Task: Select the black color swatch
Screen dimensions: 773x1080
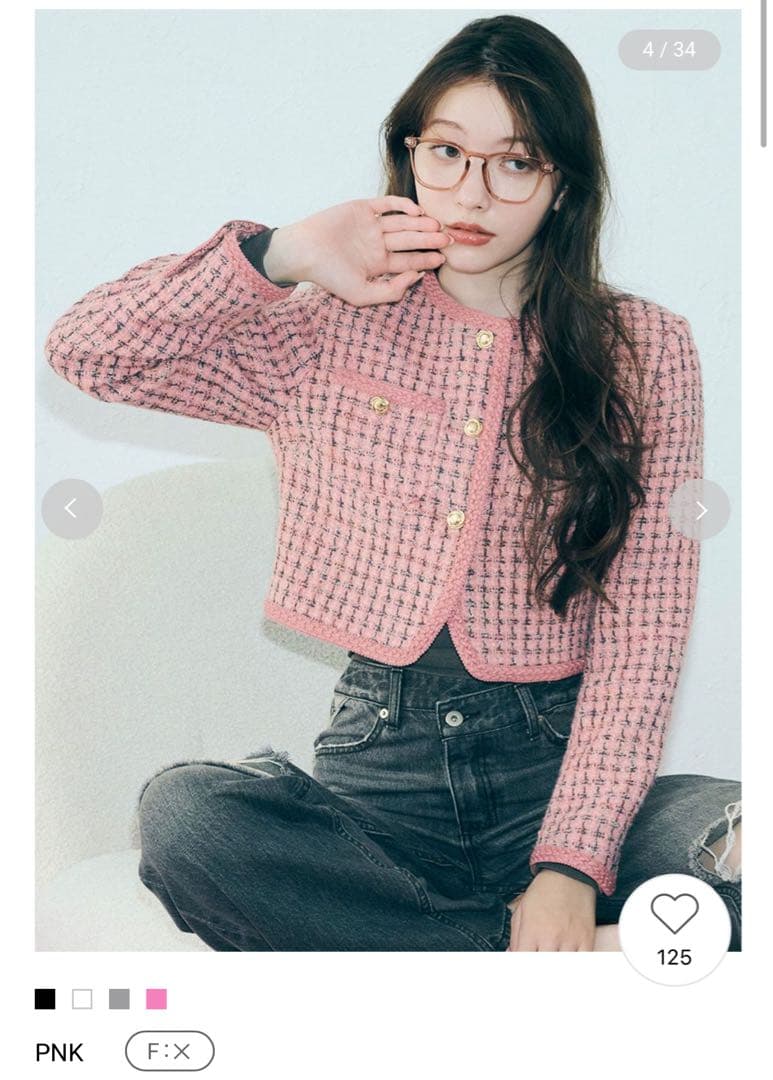Action: tap(45, 999)
